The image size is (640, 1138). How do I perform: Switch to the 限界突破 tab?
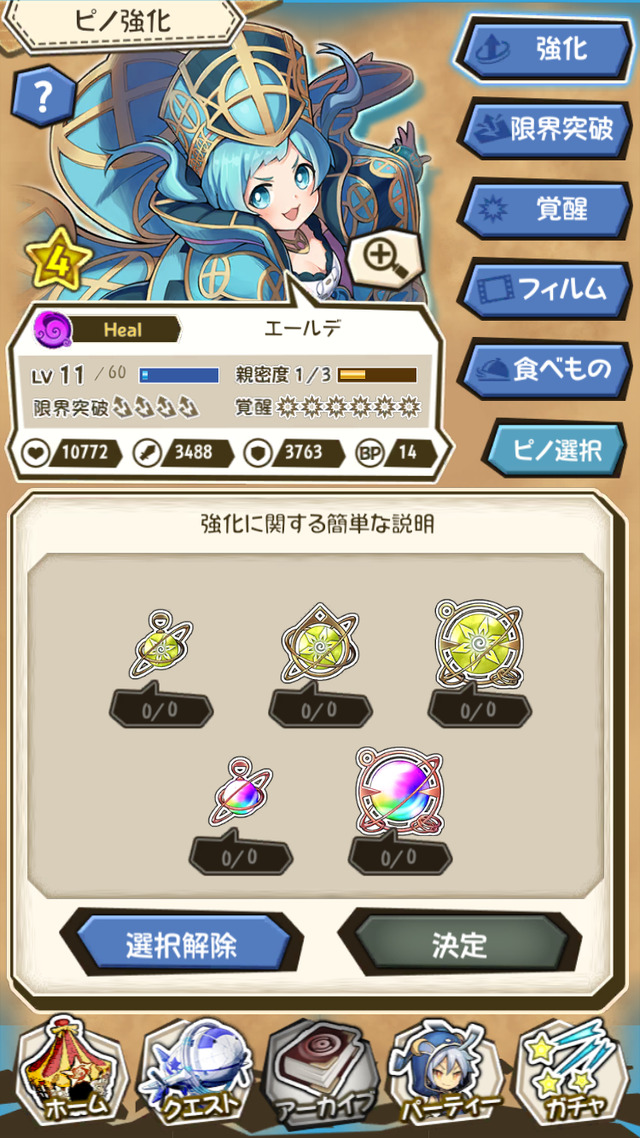coord(545,130)
